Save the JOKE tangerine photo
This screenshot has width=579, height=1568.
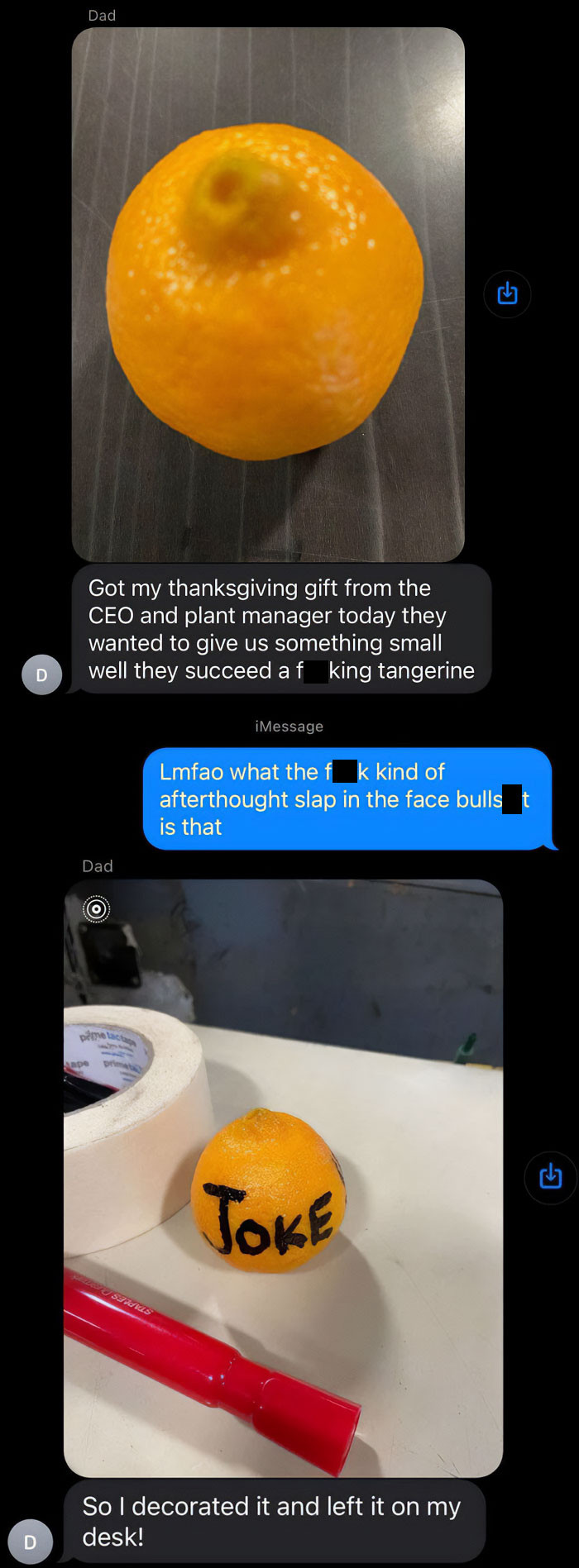click(x=550, y=1176)
